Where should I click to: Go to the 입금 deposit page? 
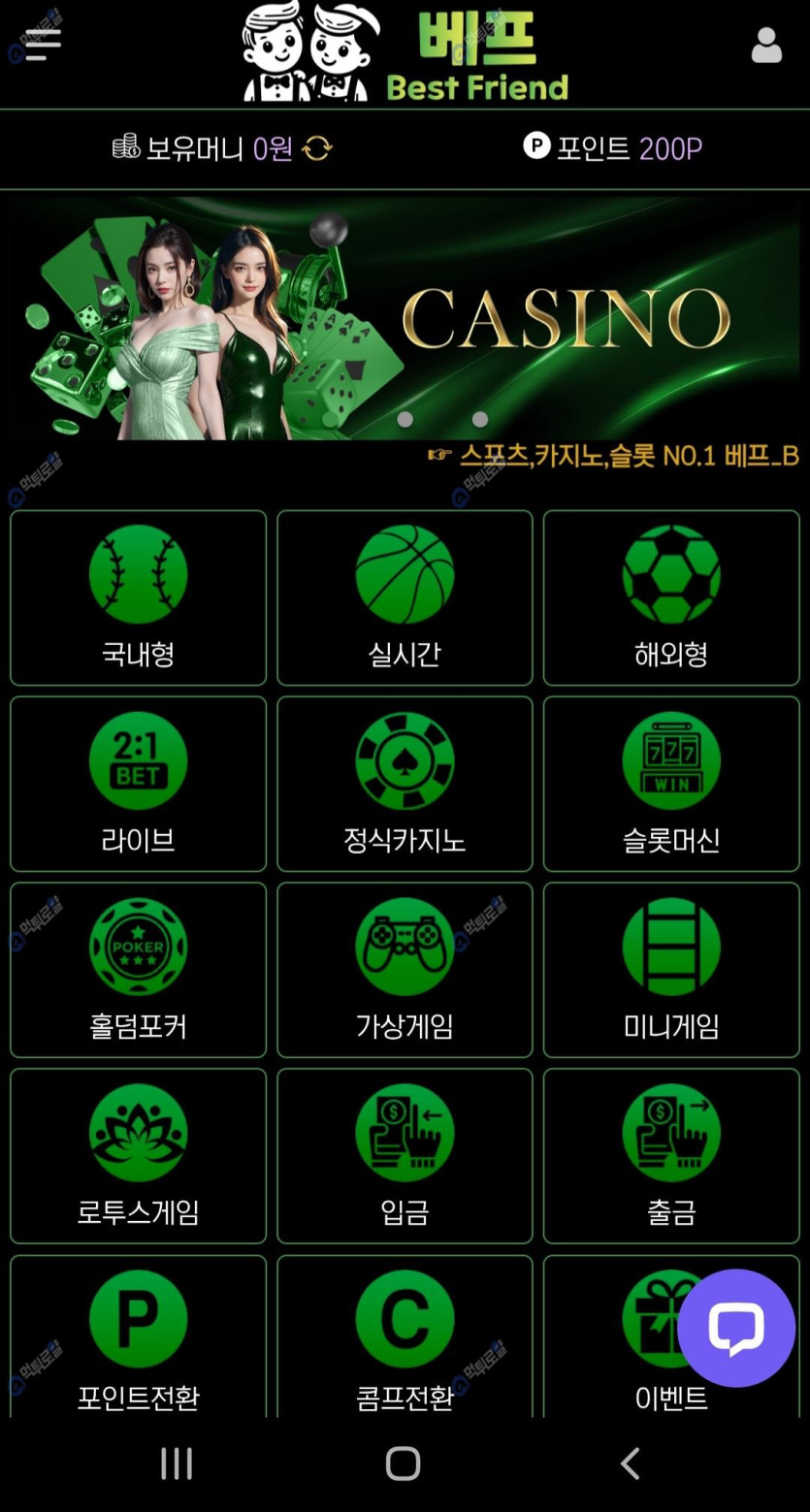tap(405, 1156)
